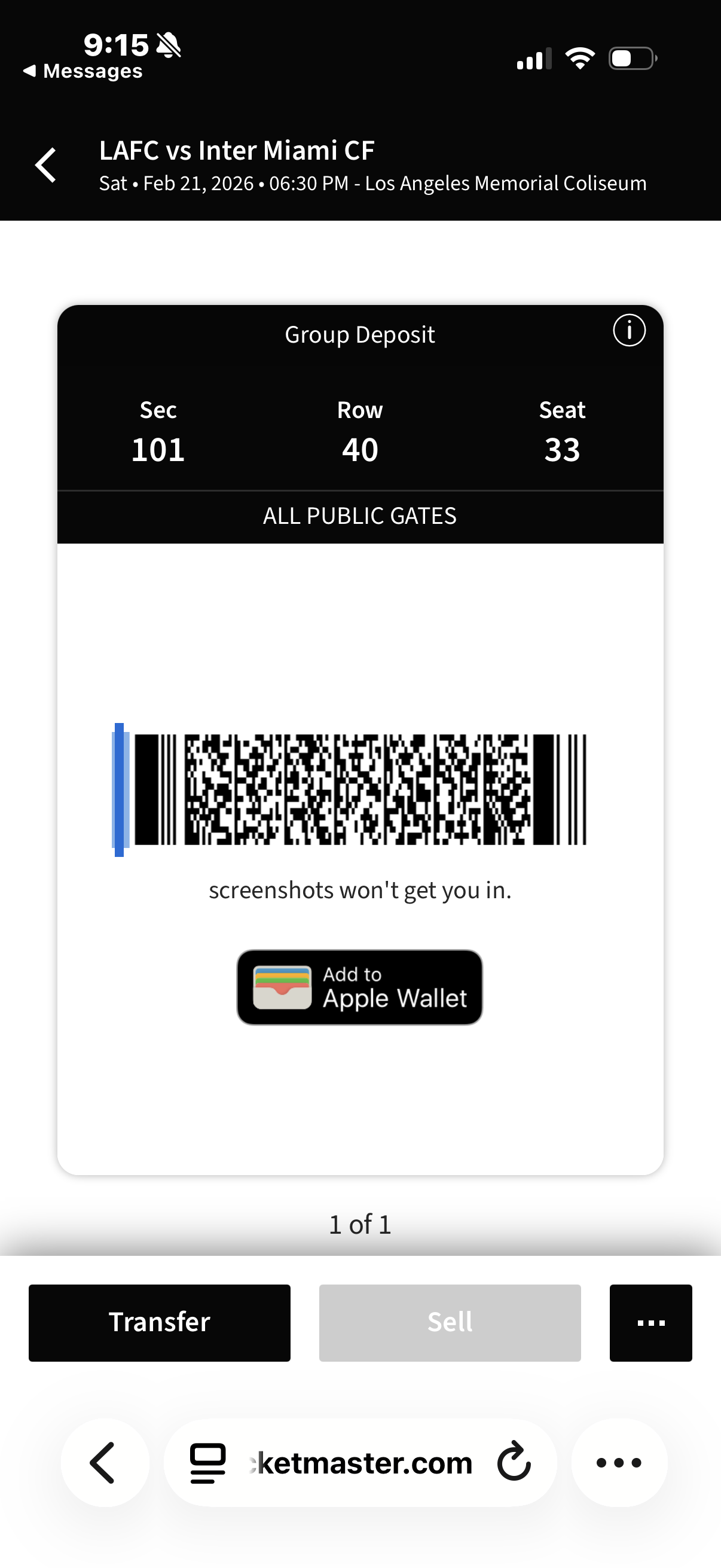The width and height of the screenshot is (721, 1568).
Task: Go back from the LAFC ticket page
Action: click(x=46, y=165)
